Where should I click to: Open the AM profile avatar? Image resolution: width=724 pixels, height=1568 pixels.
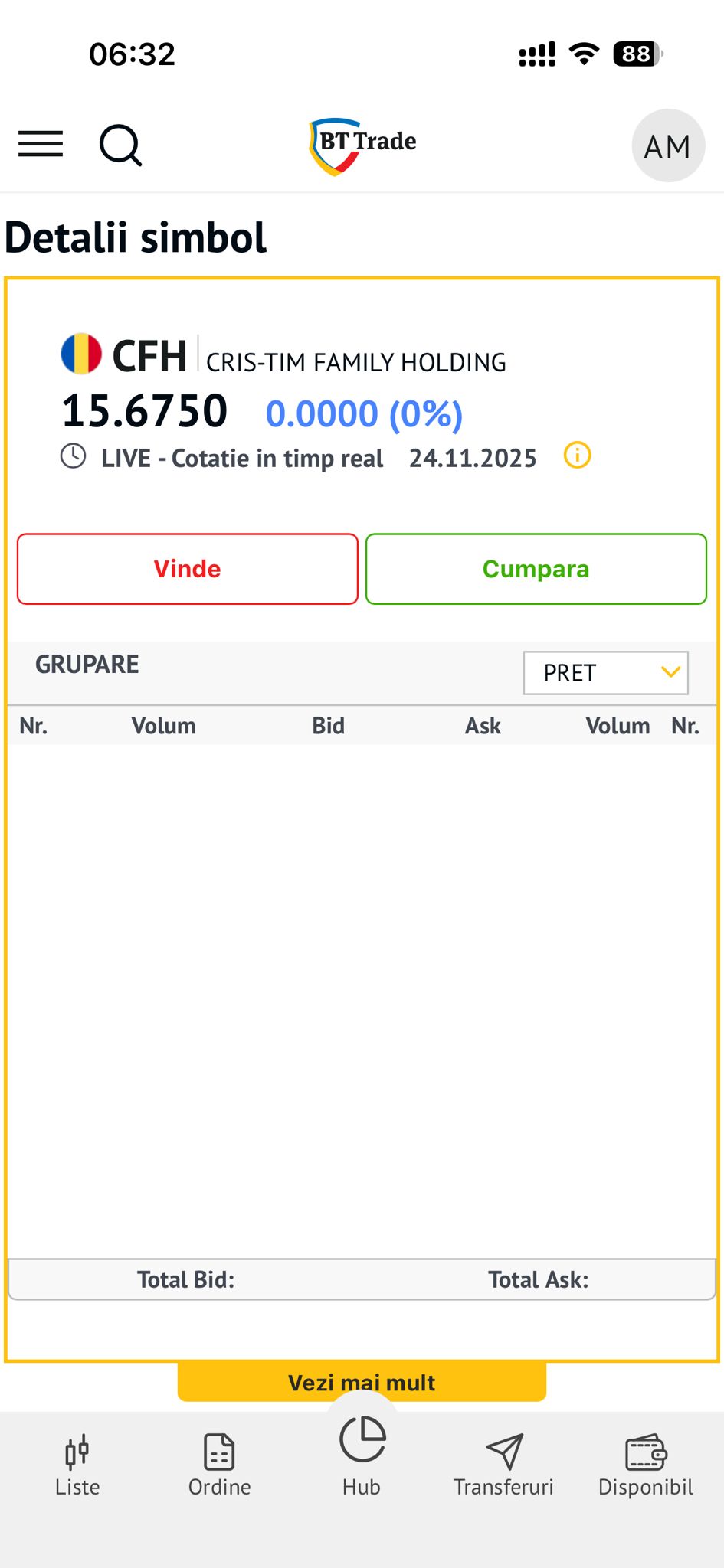[x=667, y=146]
